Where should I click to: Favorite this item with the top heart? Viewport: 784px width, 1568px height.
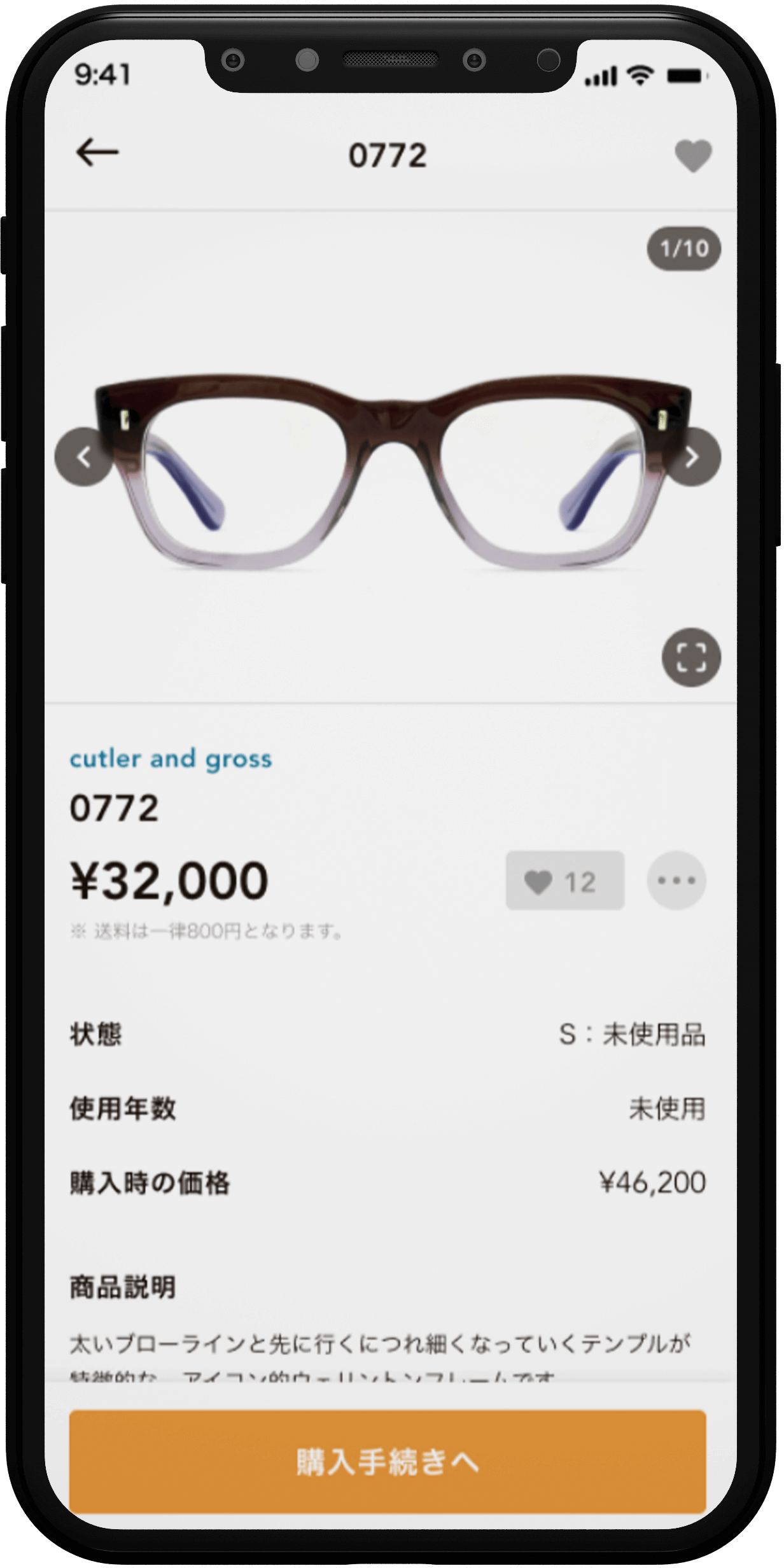click(x=692, y=155)
